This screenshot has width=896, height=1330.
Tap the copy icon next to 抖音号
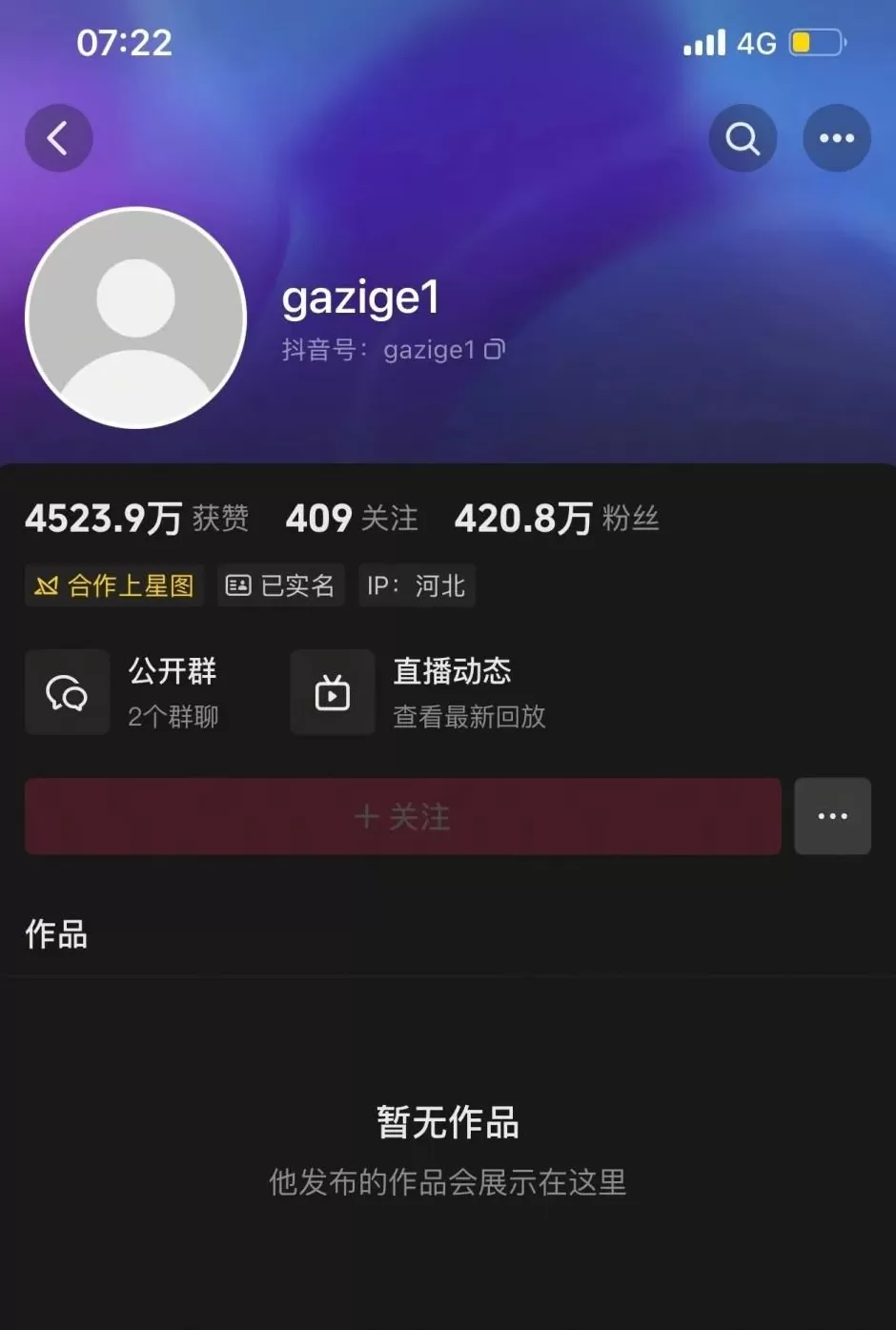(494, 350)
